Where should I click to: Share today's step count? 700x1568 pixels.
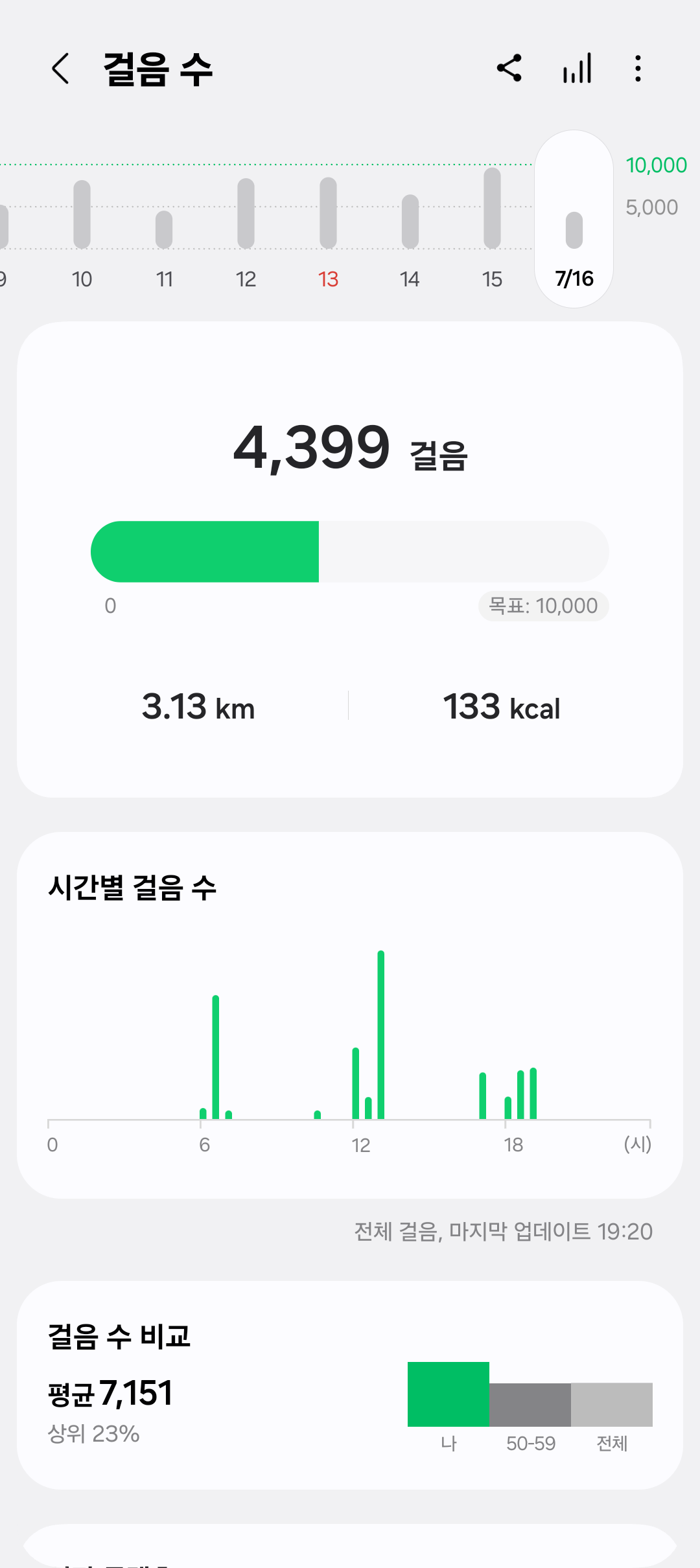pyautogui.click(x=509, y=69)
